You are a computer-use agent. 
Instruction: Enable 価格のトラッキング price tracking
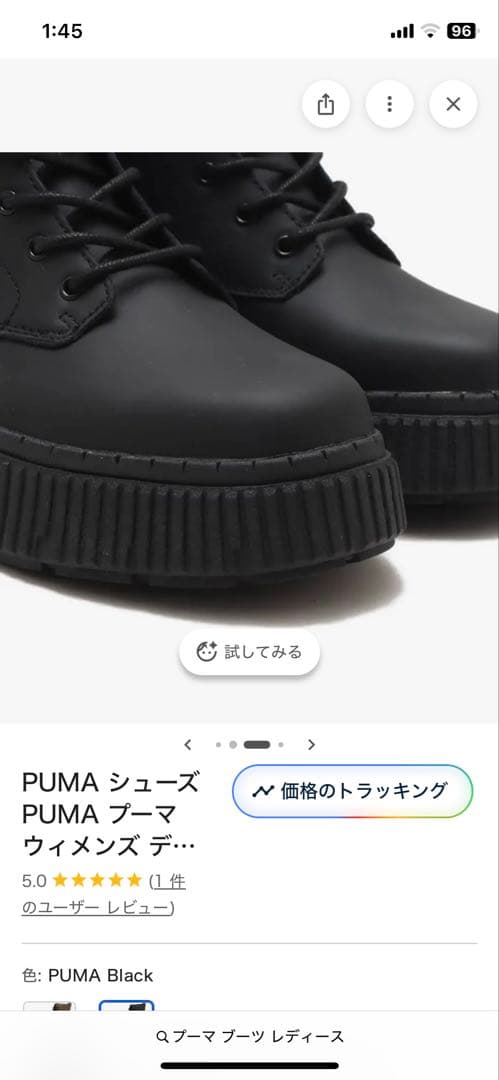353,791
